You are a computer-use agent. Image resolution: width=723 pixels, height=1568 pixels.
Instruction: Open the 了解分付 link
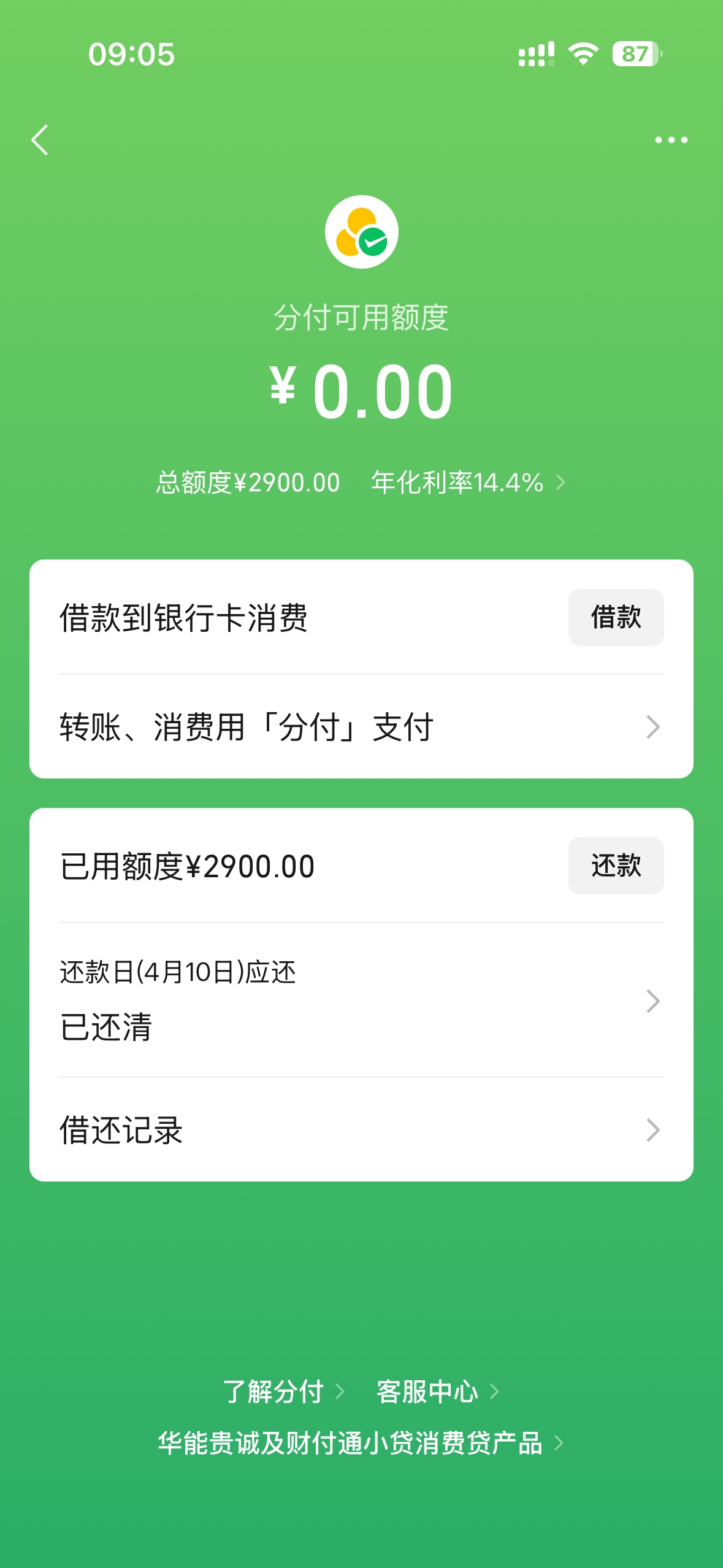[283, 1391]
